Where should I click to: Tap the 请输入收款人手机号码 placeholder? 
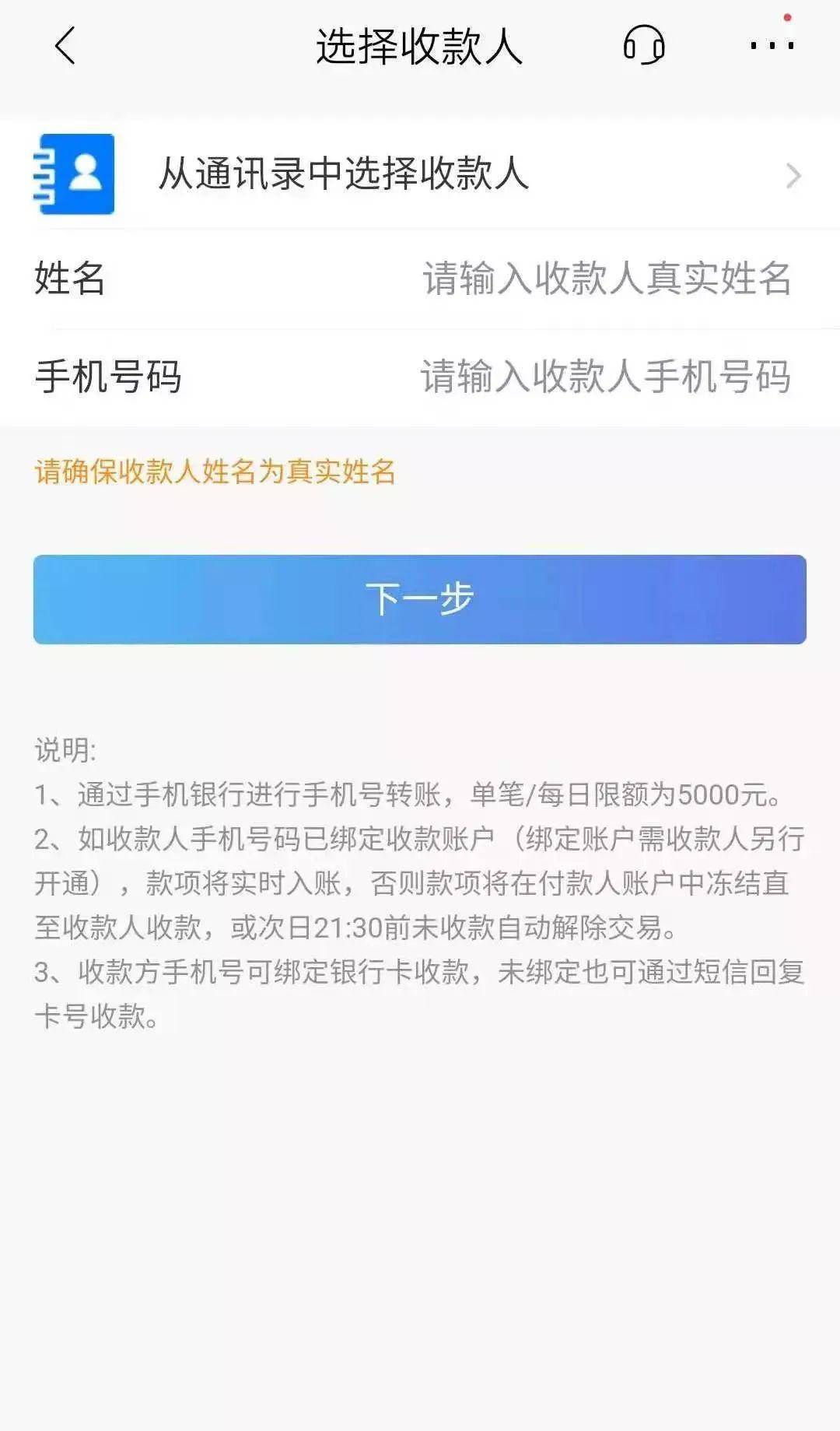tap(606, 379)
